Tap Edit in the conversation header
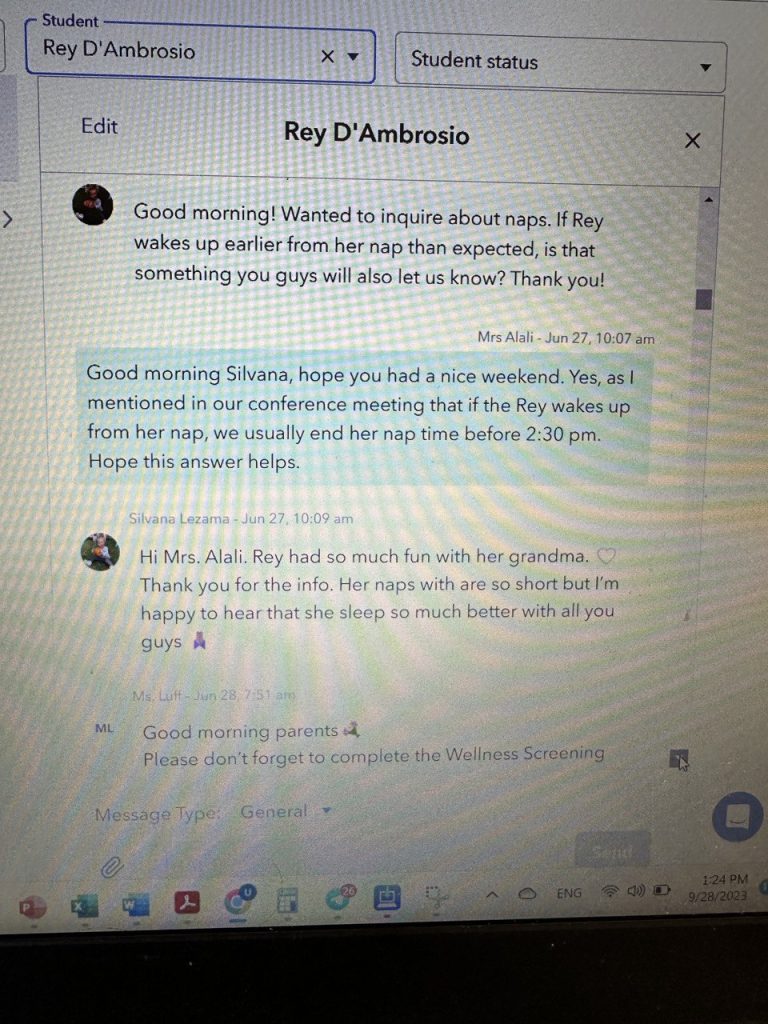This screenshot has height=1024, width=768. point(99,127)
